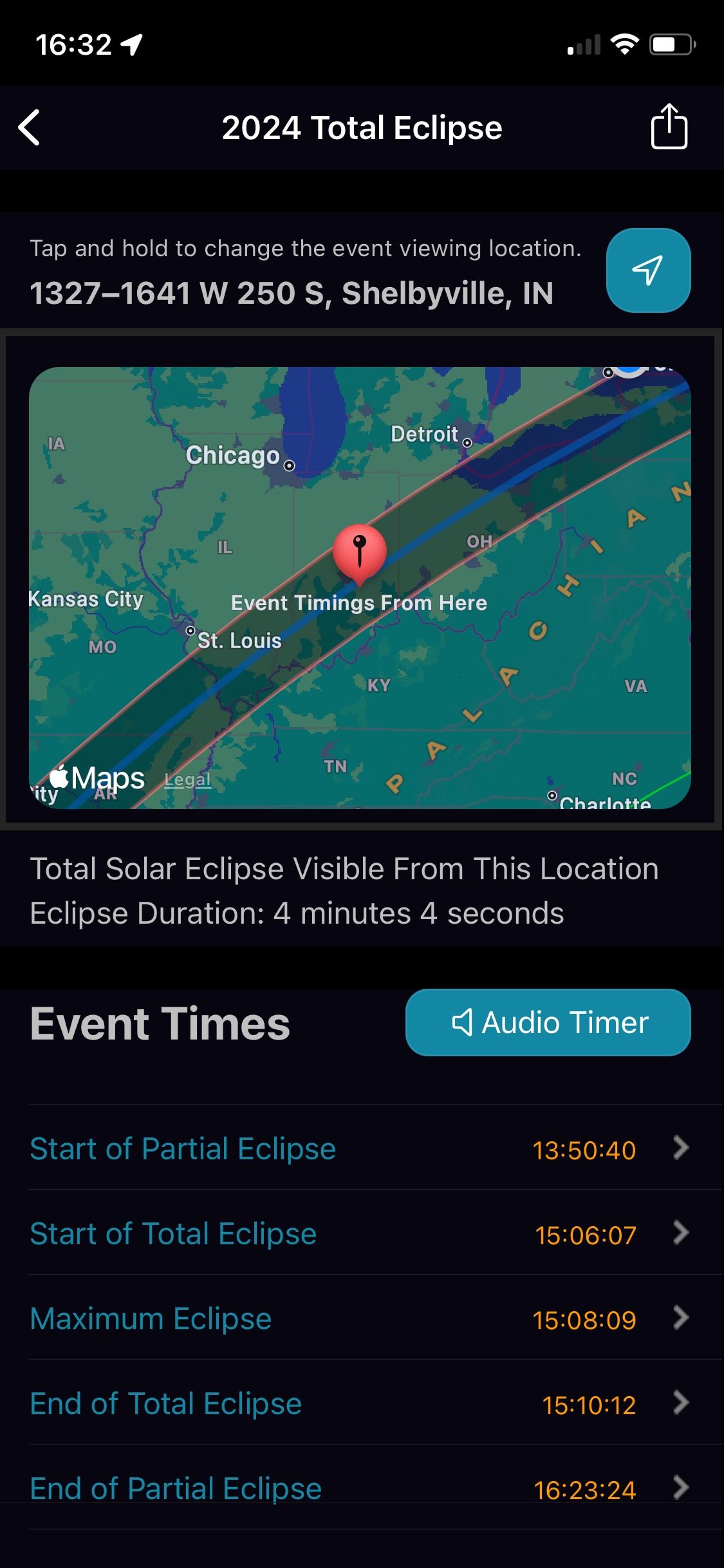Open the Legal link on the map
Image resolution: width=724 pixels, height=1568 pixels.
pyautogui.click(x=188, y=779)
